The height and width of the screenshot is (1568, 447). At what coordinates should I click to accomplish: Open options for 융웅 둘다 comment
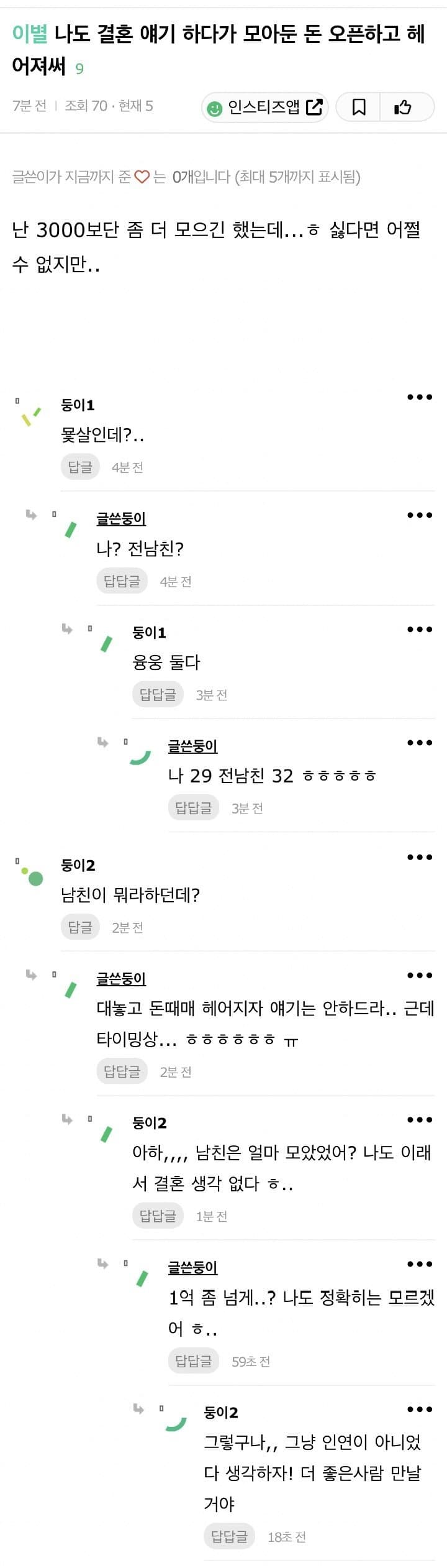420,630
